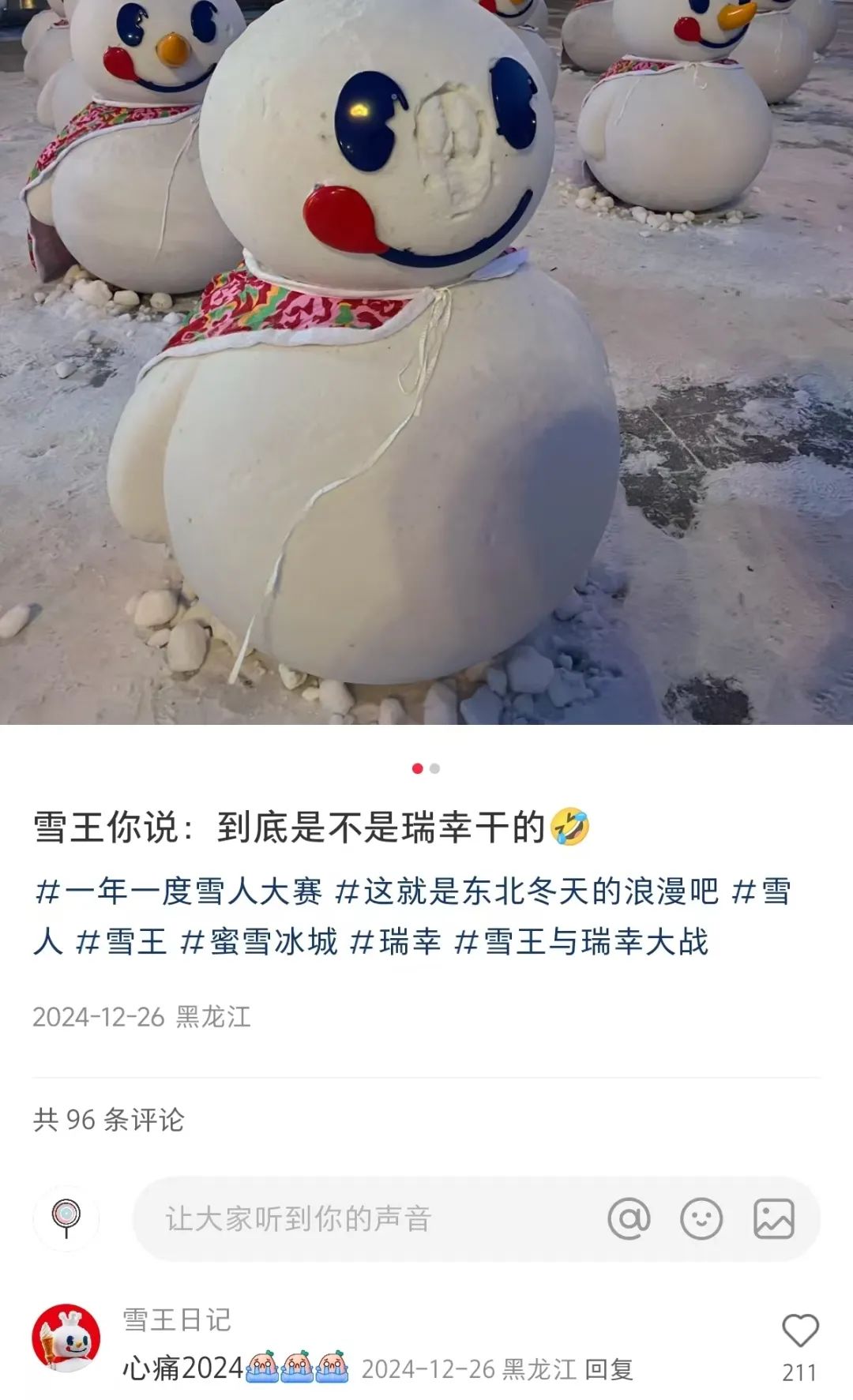Mention someone with the @ icon
The height and width of the screenshot is (1400, 853).
point(629,1218)
